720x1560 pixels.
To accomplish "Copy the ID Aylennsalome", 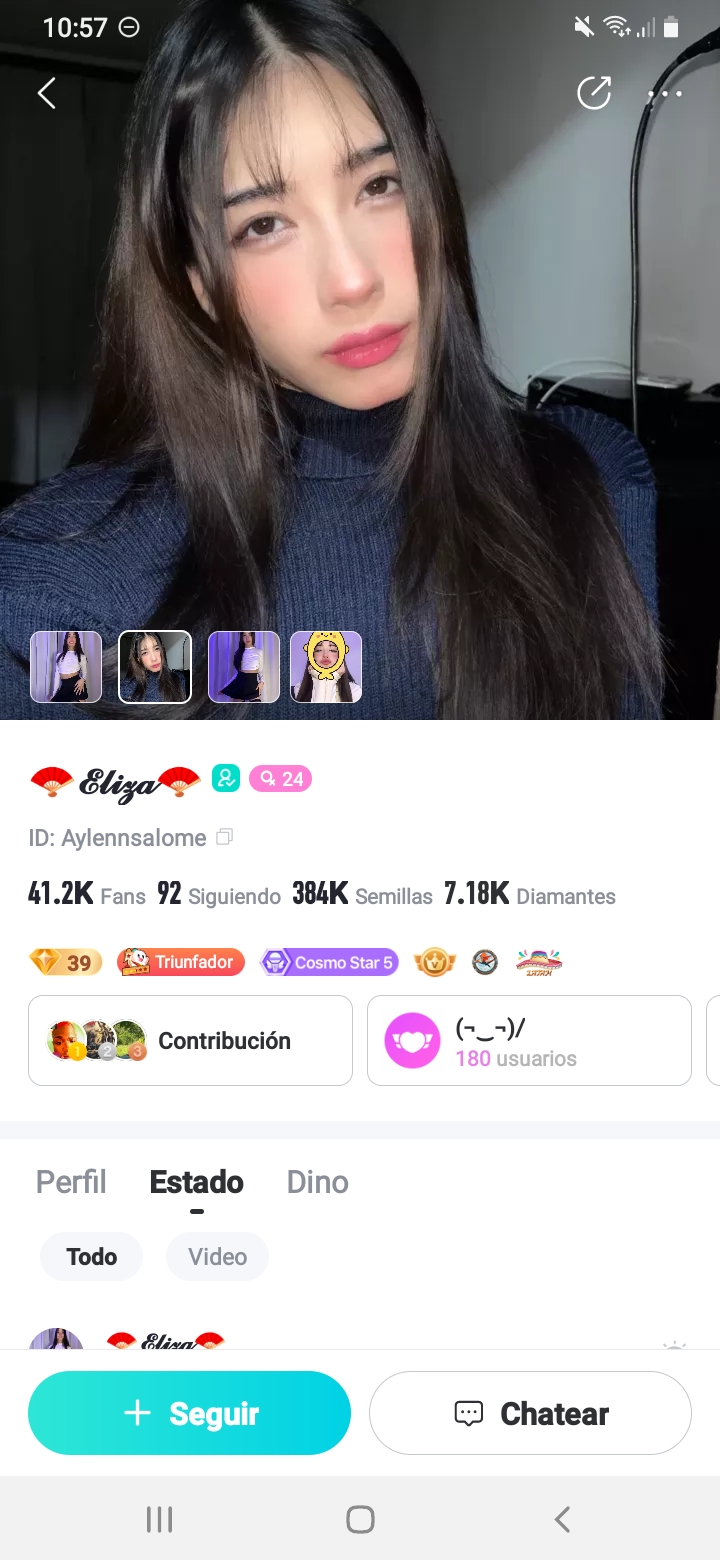I will pos(225,837).
